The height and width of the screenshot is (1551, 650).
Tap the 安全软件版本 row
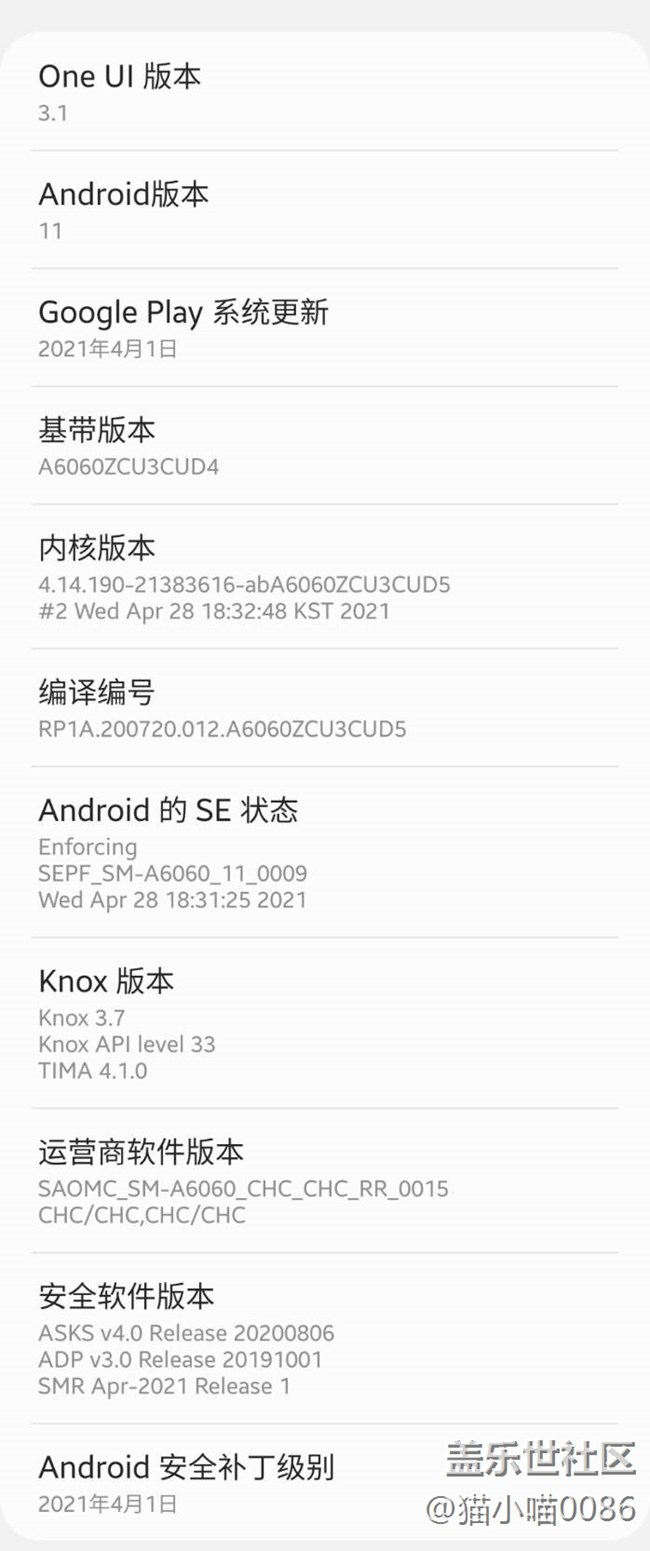(324, 1339)
